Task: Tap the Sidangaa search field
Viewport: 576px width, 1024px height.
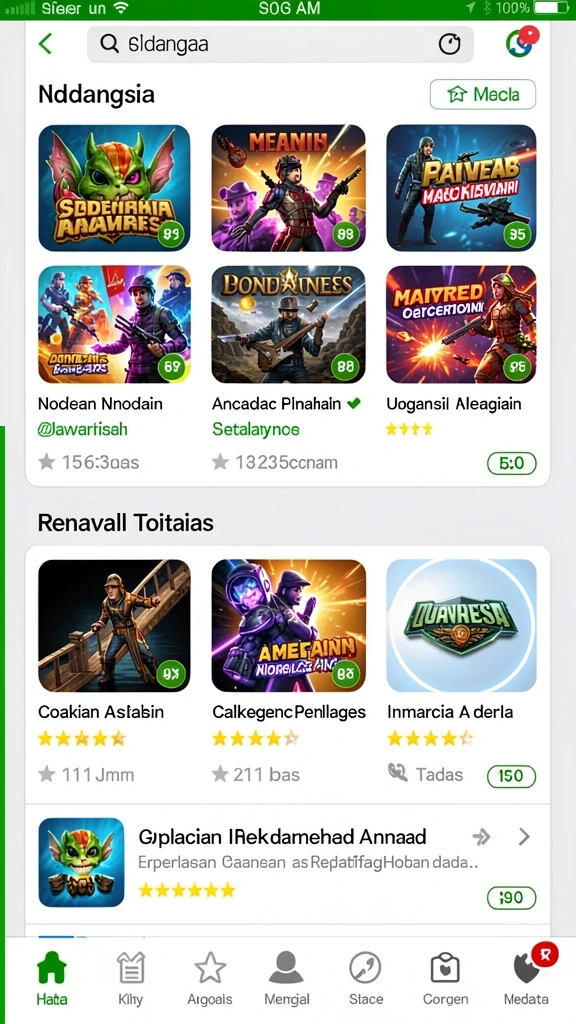Action: [x=280, y=44]
